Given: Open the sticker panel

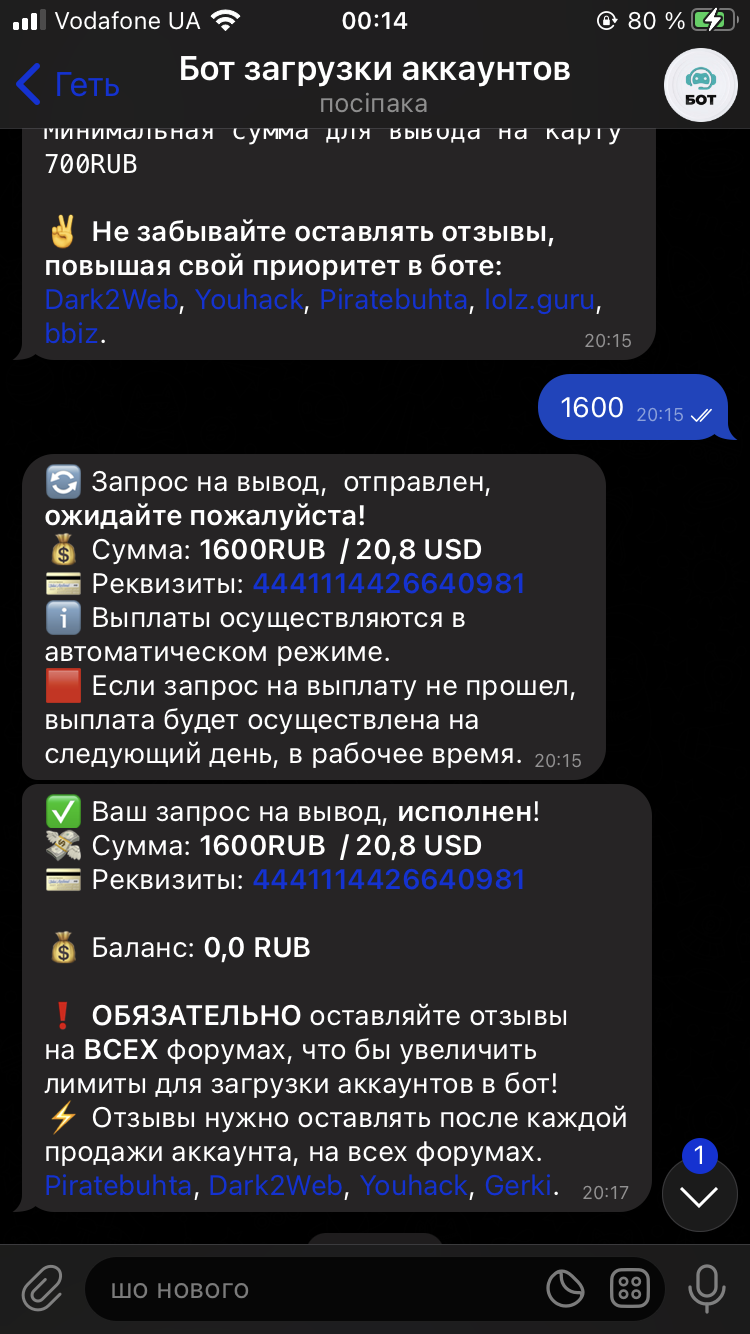Looking at the screenshot, I should (x=566, y=1289).
